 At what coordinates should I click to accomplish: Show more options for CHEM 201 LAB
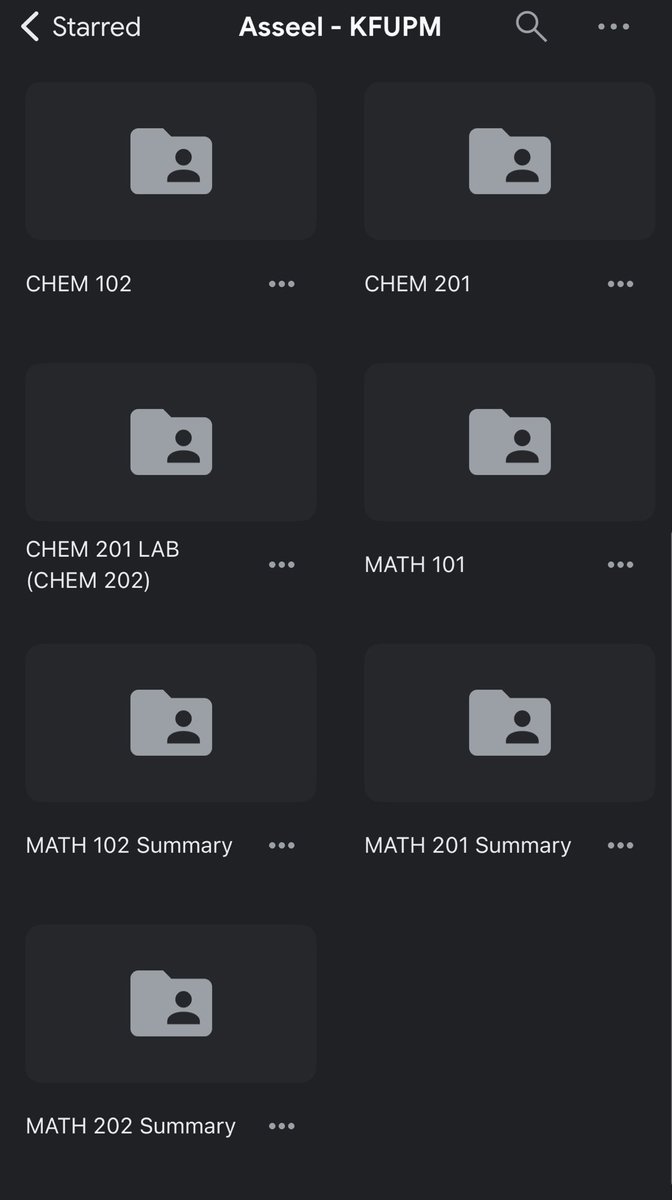282,565
